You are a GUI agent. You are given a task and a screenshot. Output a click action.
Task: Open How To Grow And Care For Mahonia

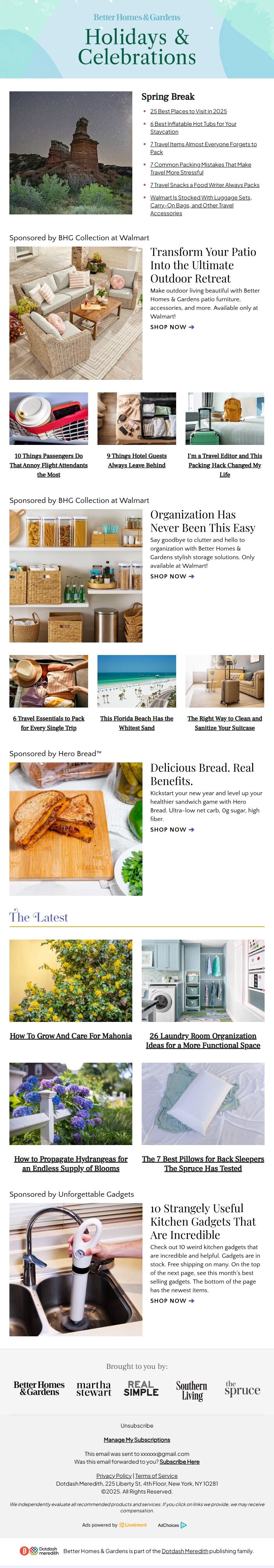(70, 1036)
